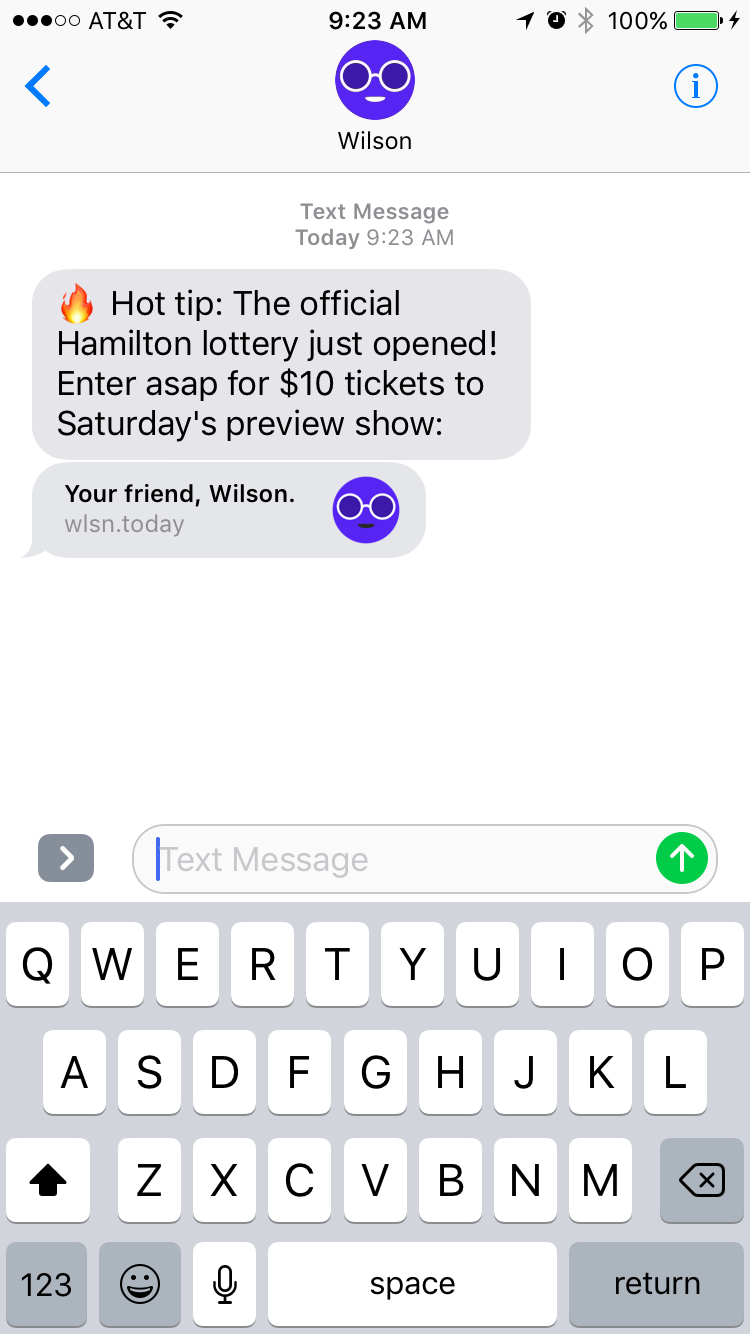Viewport: 750px width, 1334px height.
Task: Toggle the shift key
Action: [x=47, y=1181]
